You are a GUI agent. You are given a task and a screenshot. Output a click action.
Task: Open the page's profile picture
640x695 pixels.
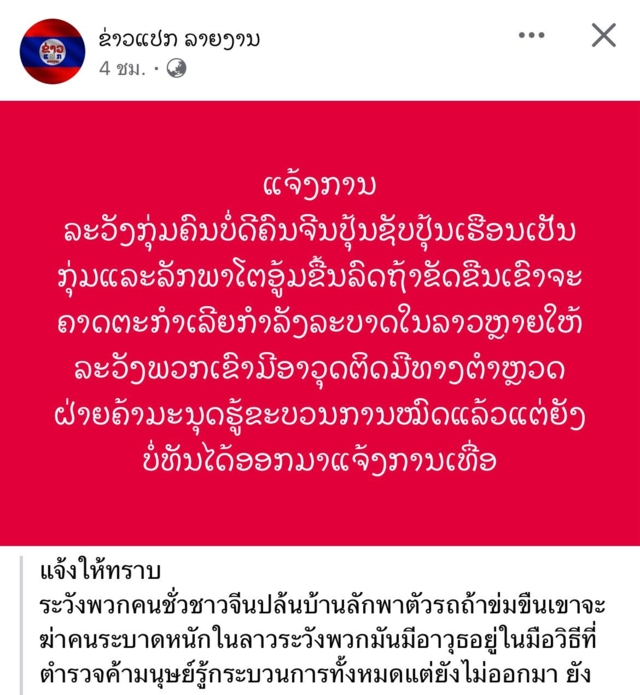(x=52, y=51)
